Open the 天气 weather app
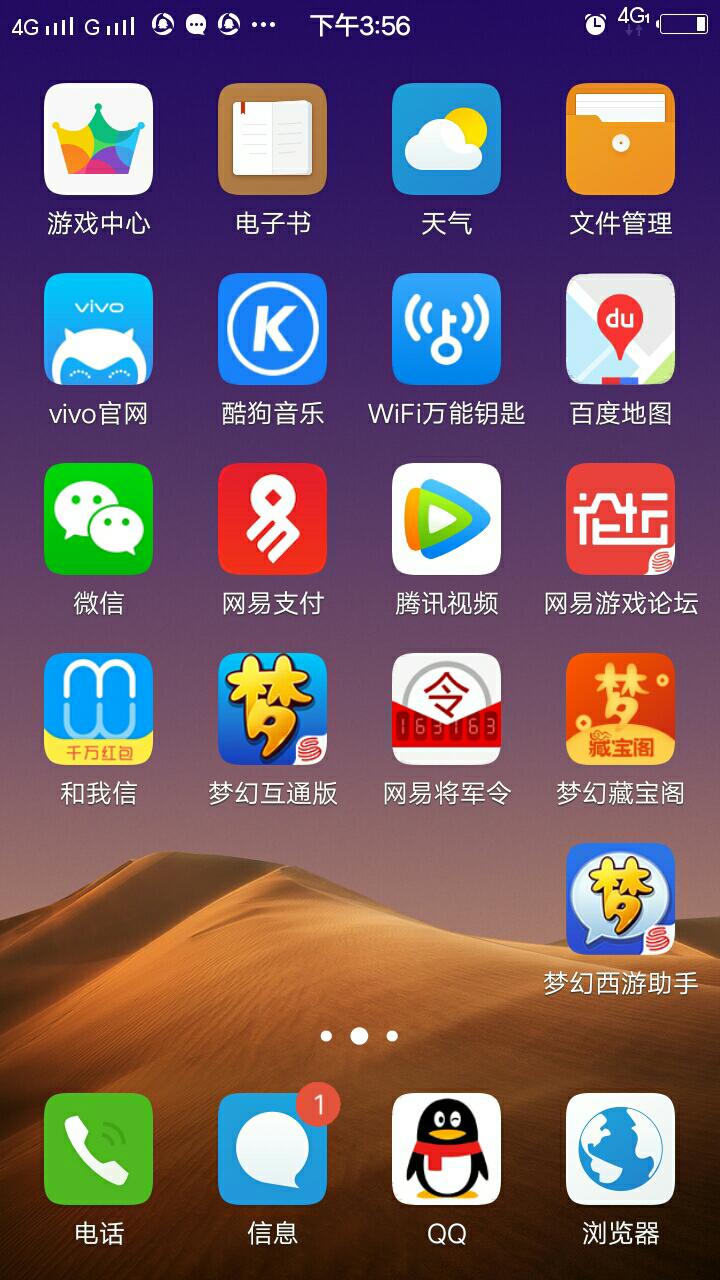Screen dimensions: 720x1280 (x=446, y=139)
